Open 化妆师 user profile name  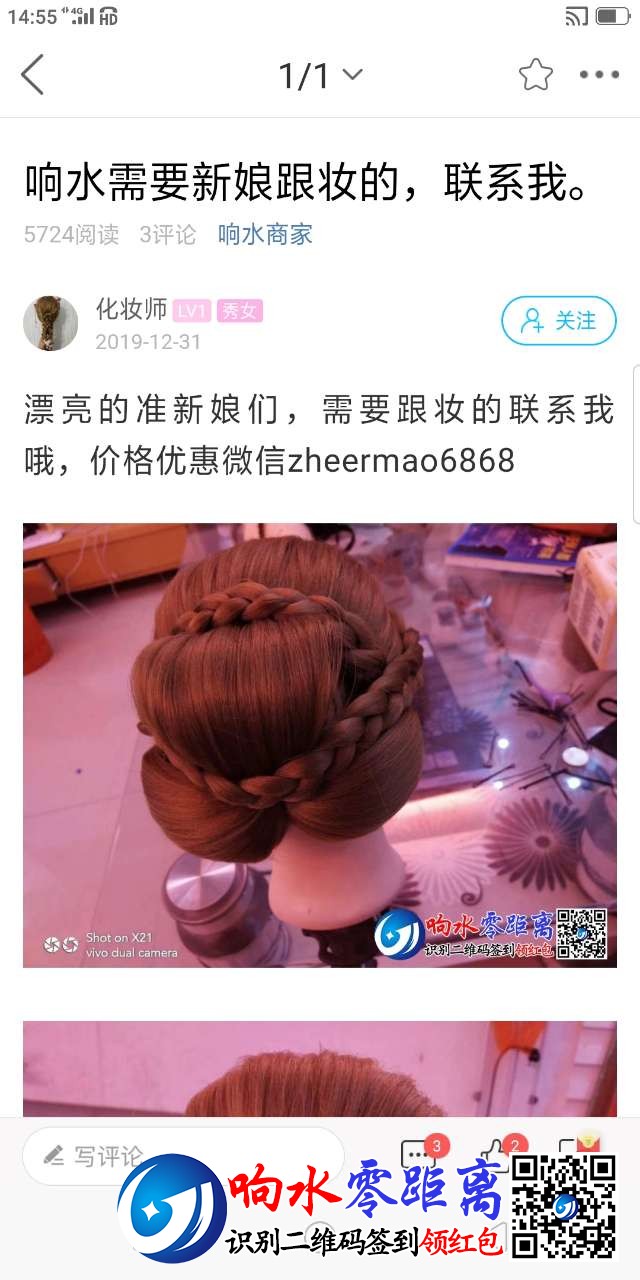pos(131,310)
